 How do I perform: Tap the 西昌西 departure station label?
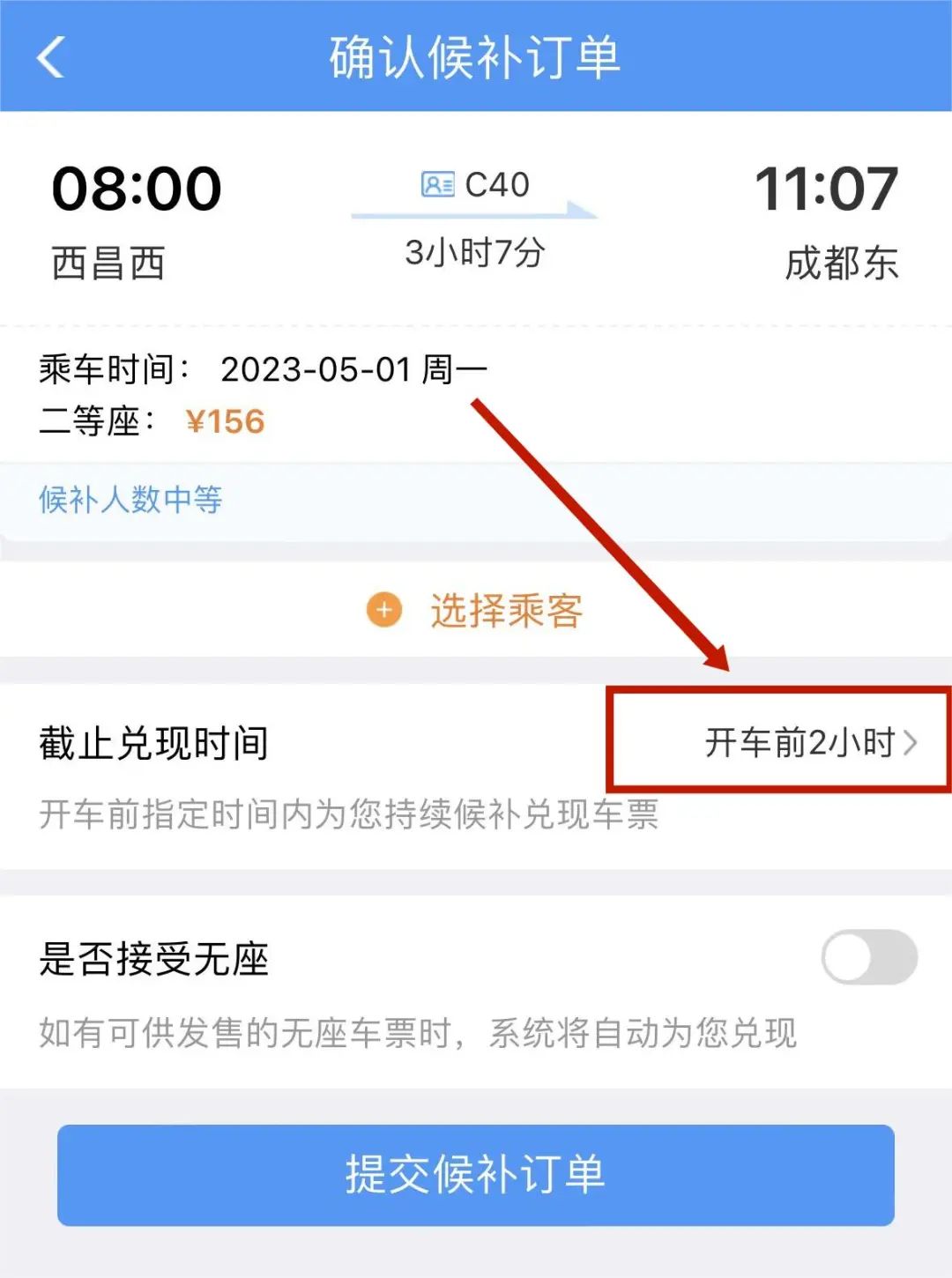click(x=106, y=263)
